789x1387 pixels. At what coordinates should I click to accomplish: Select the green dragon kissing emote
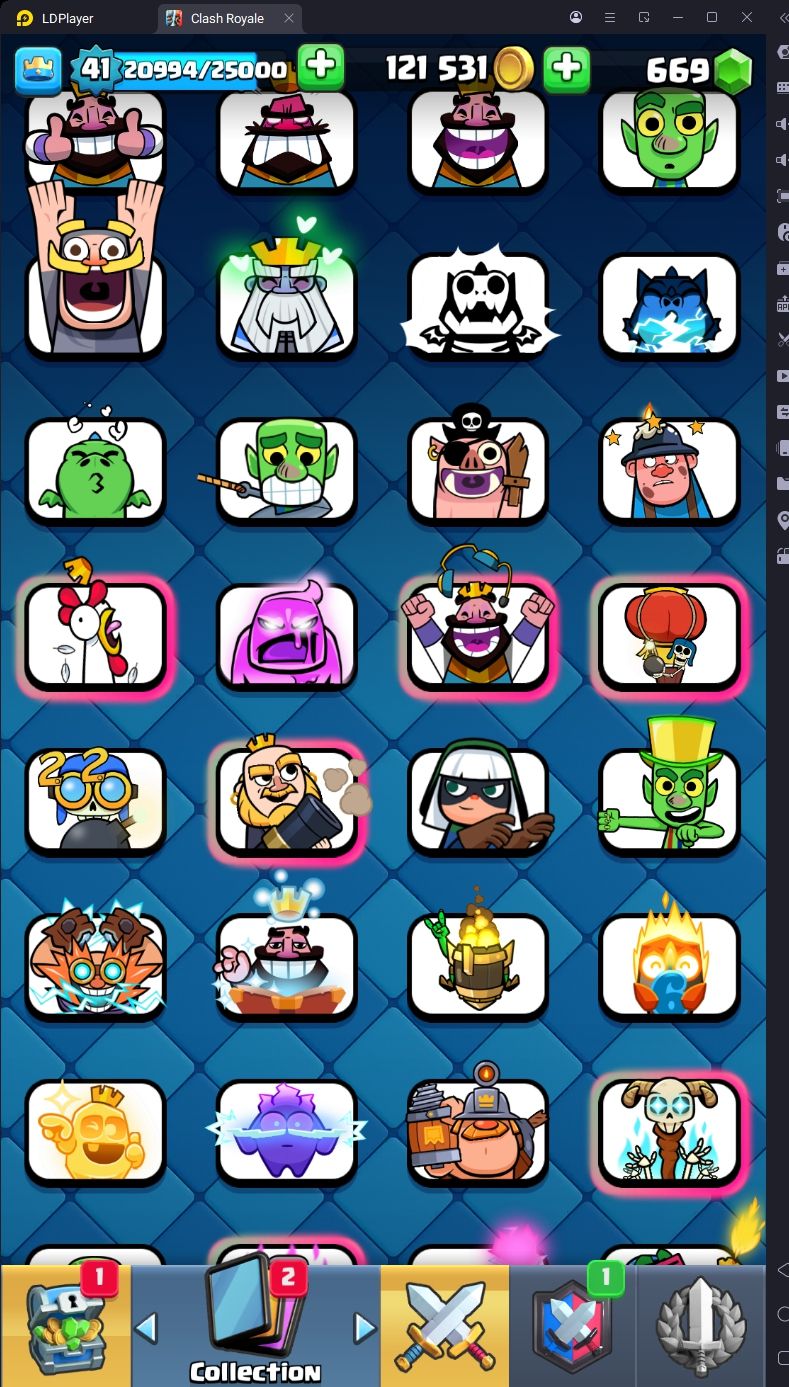pyautogui.click(x=95, y=468)
